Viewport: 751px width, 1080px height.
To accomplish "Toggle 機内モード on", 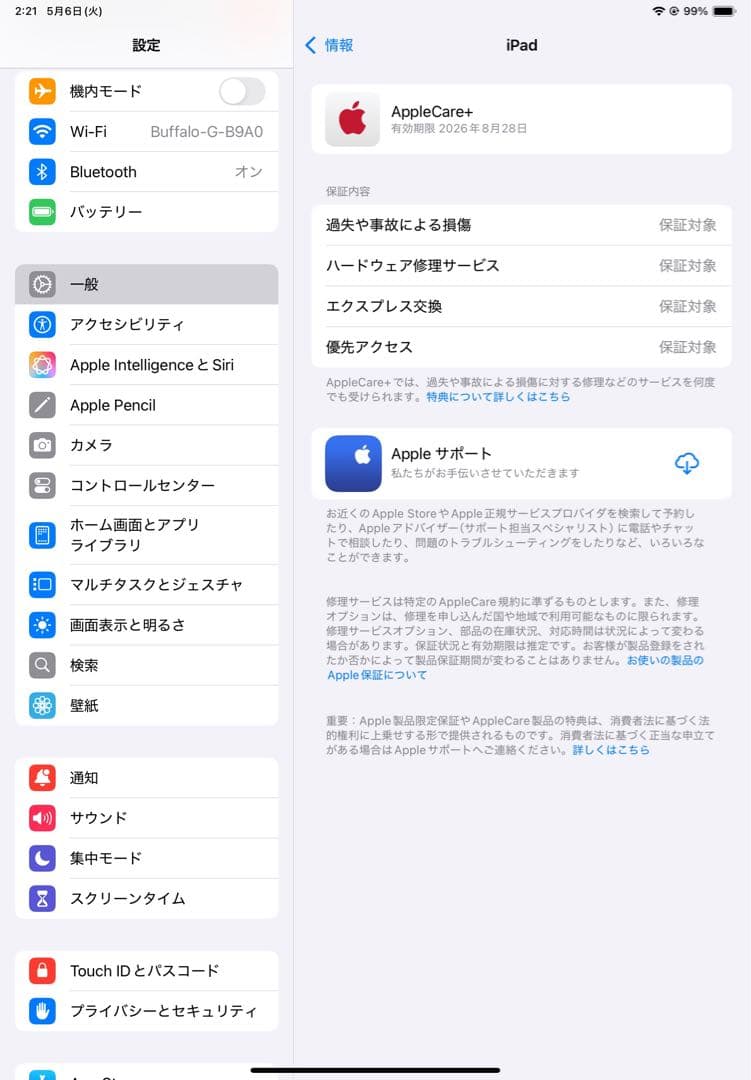I will pos(240,90).
